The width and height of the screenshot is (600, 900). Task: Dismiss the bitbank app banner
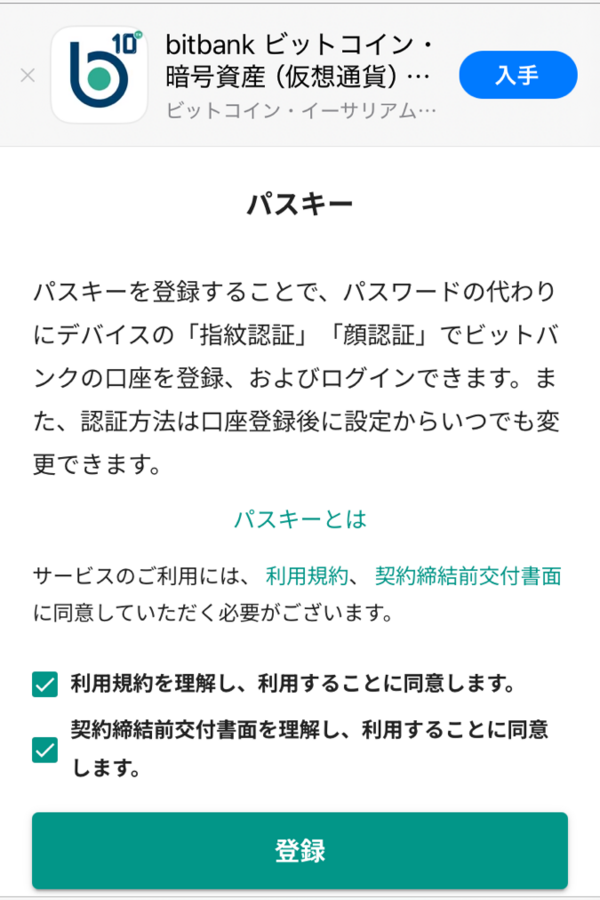tap(28, 75)
